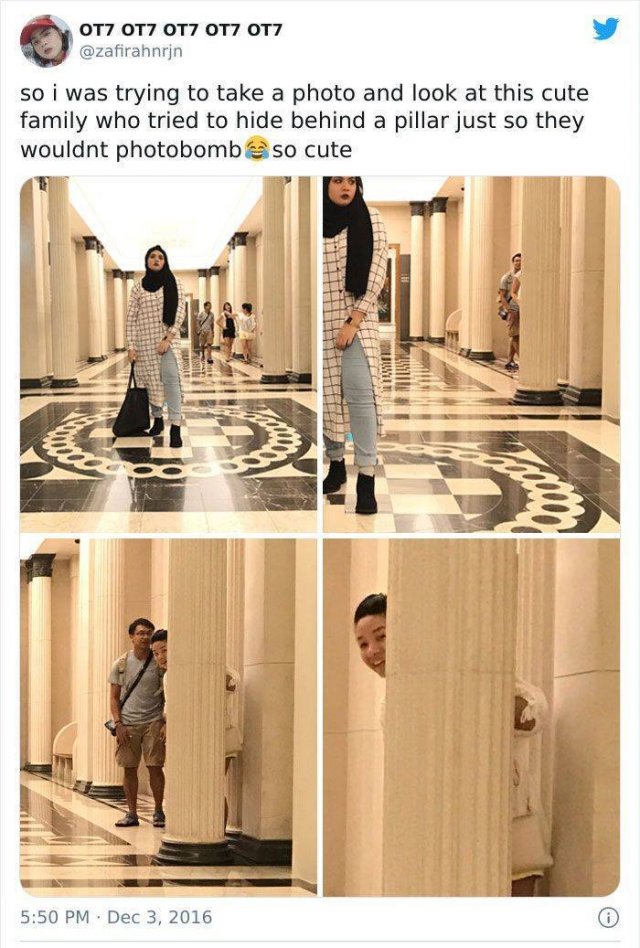Open photo with man peeking from pillar

470,355
